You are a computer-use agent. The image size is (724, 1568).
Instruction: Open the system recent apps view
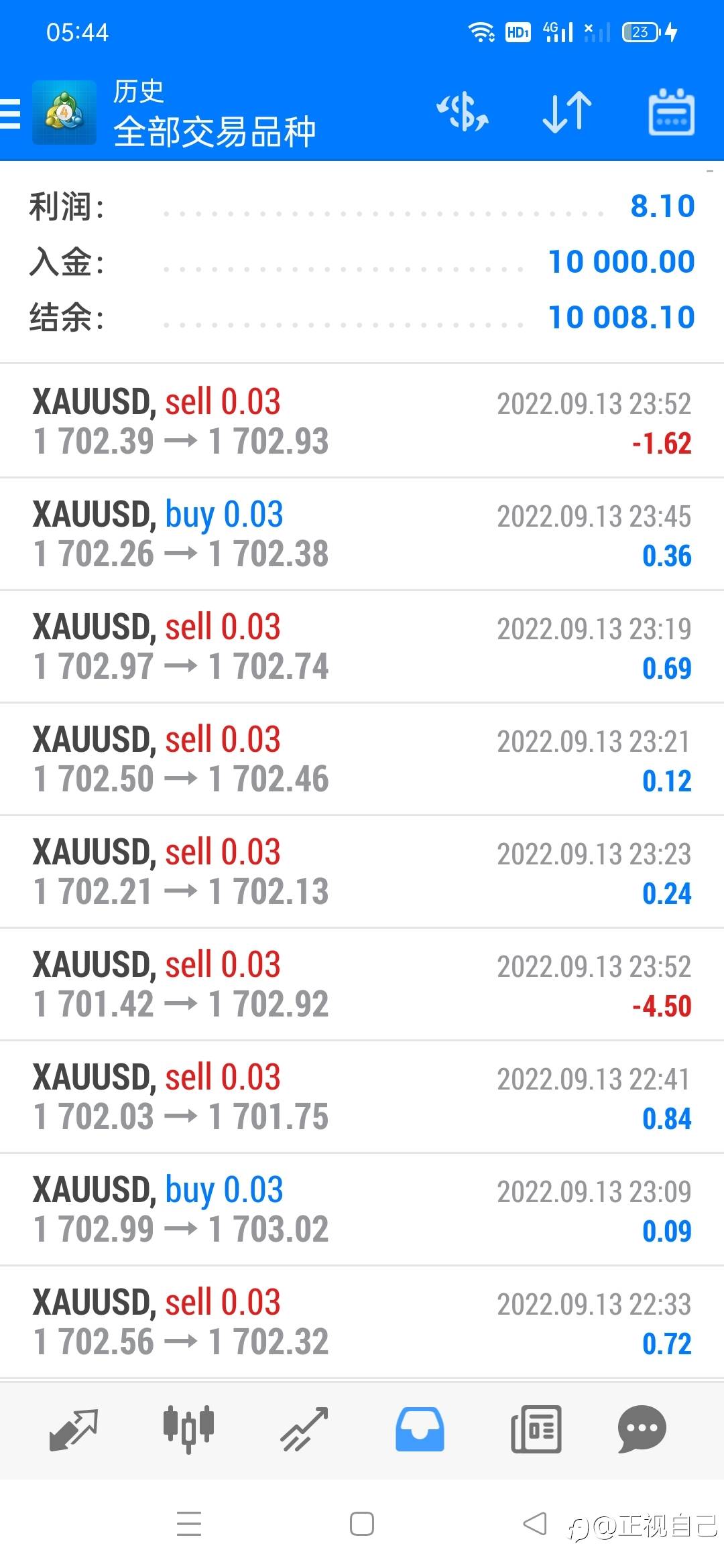(x=189, y=1524)
